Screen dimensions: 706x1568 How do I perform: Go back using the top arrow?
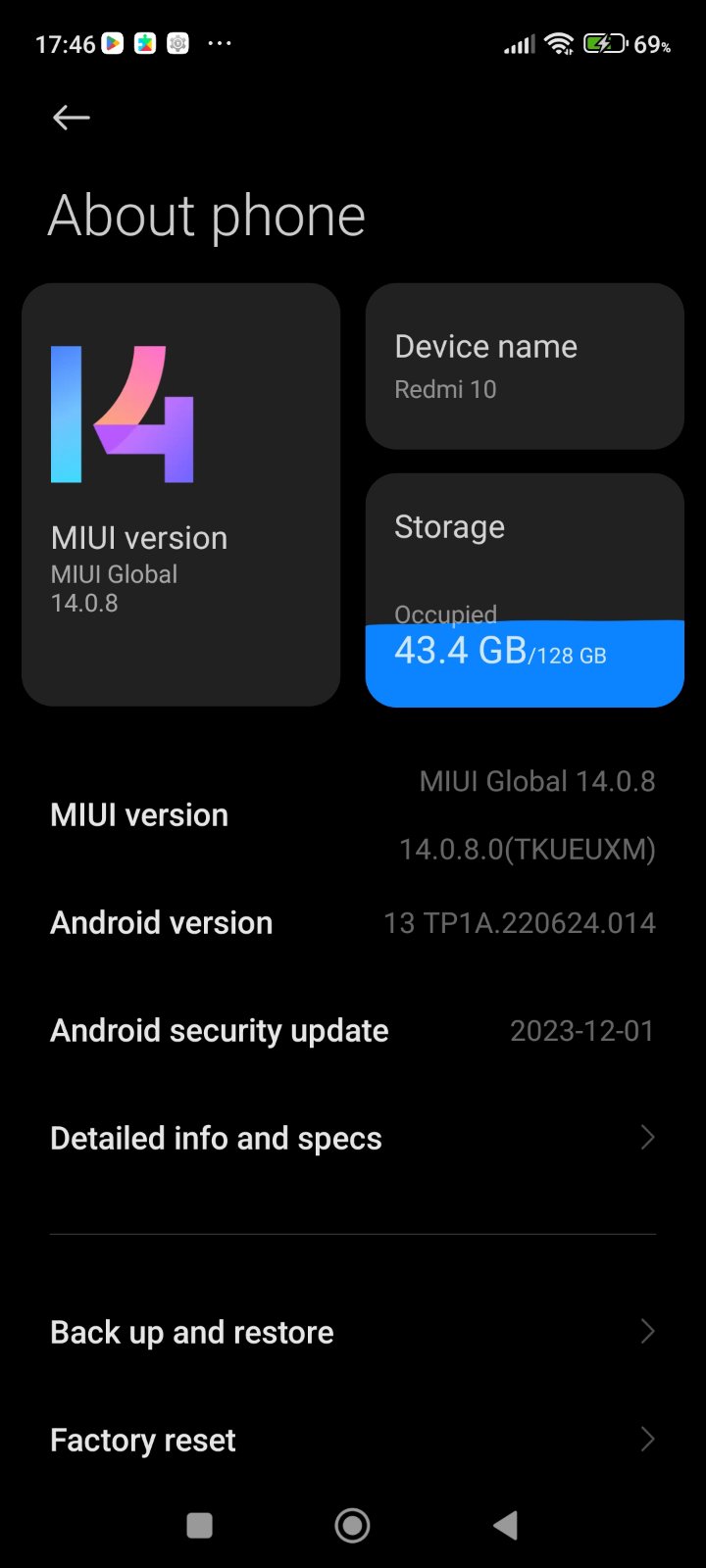point(72,118)
